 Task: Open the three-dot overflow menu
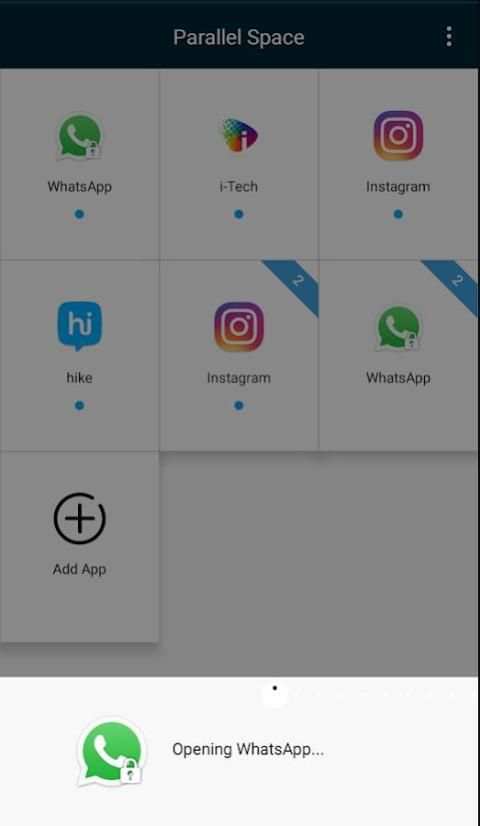448,36
